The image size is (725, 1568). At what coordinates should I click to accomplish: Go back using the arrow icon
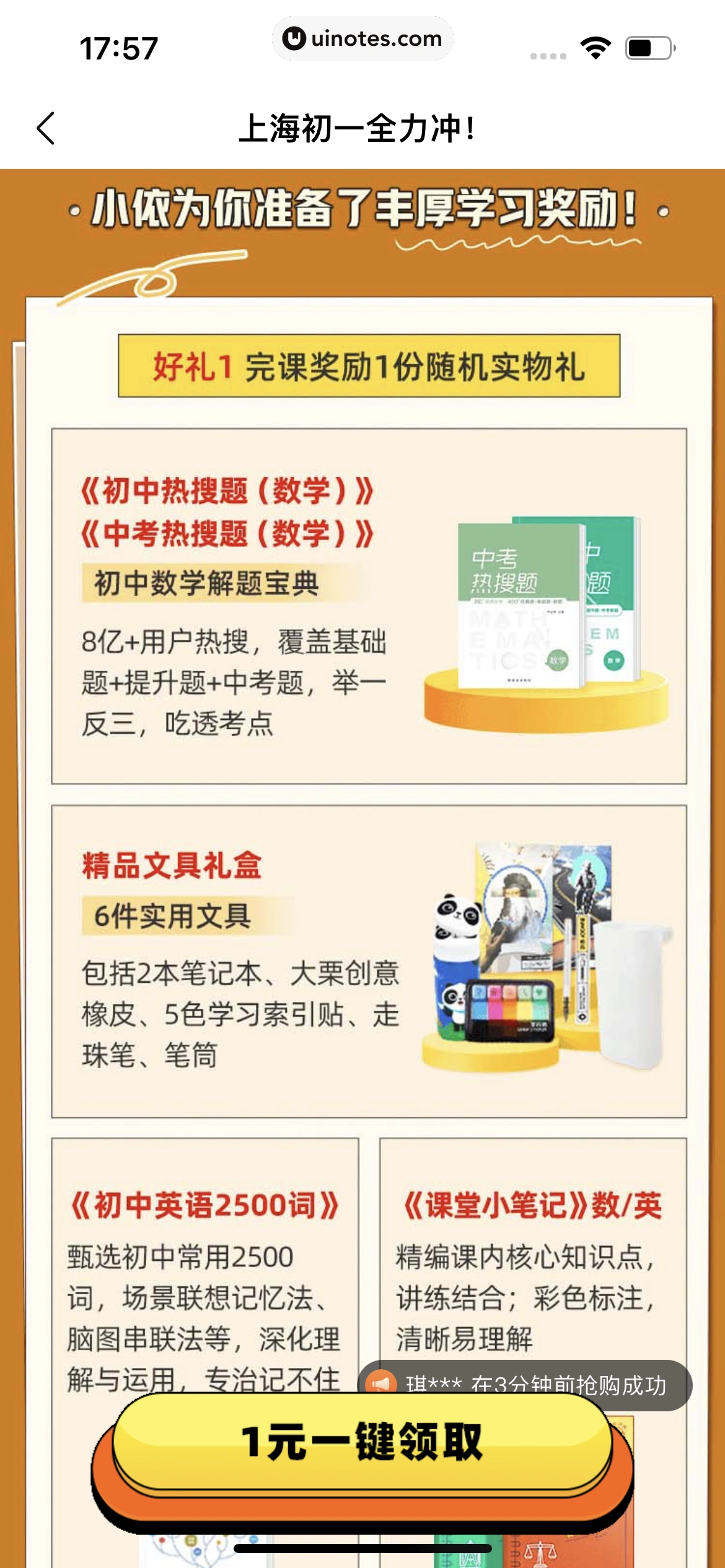46,128
